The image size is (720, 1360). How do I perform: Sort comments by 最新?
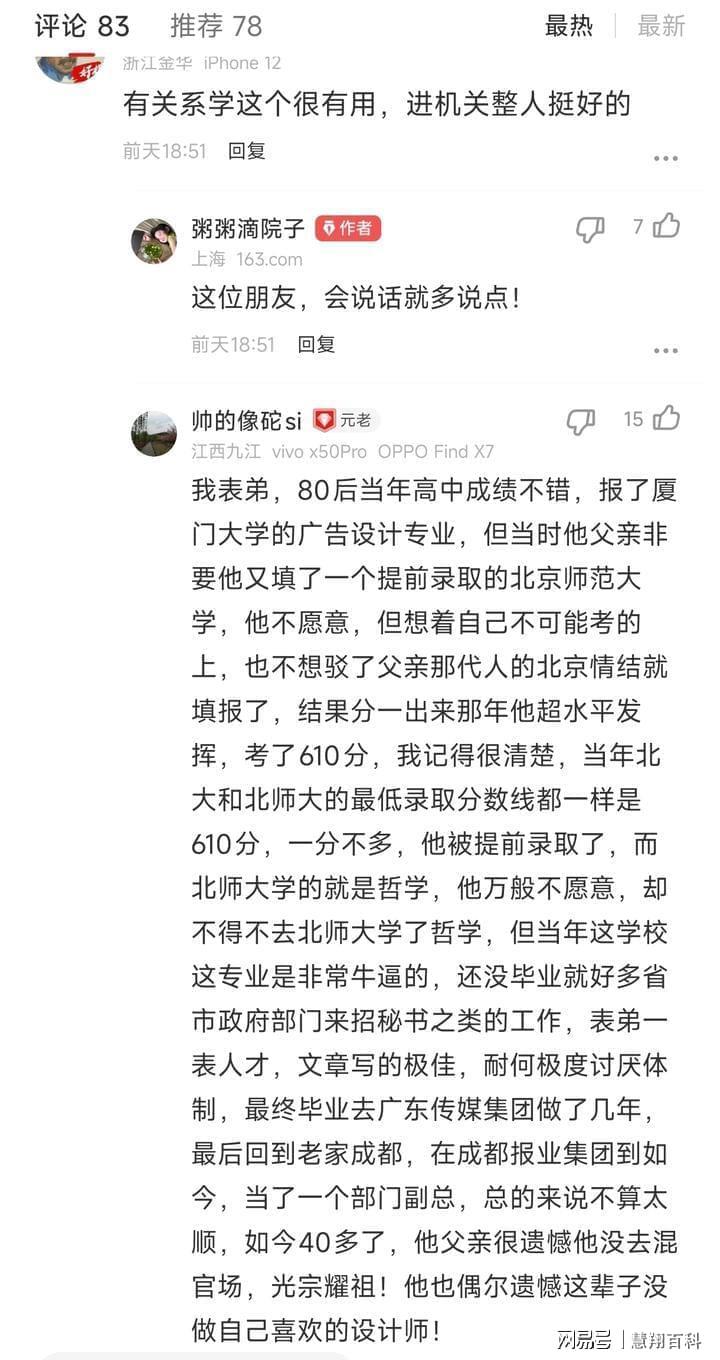point(662,26)
